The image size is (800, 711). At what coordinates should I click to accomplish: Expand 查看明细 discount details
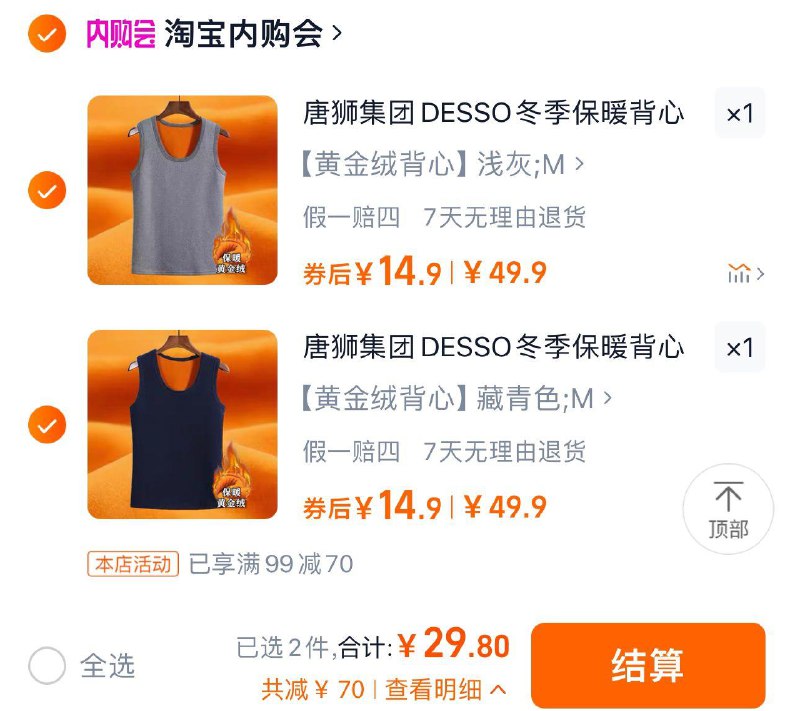tap(445, 689)
